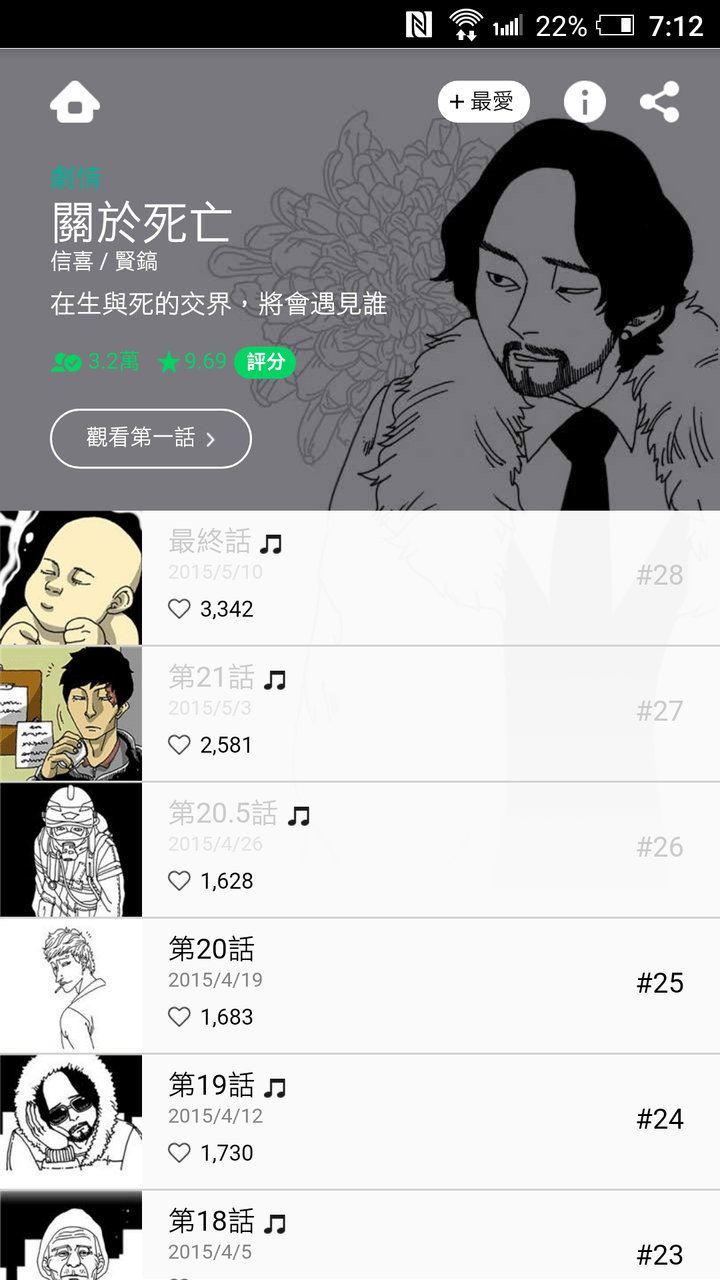Tap the heart icon showing 2,581 likes
Viewport: 720px width, 1280px height.
coord(179,744)
